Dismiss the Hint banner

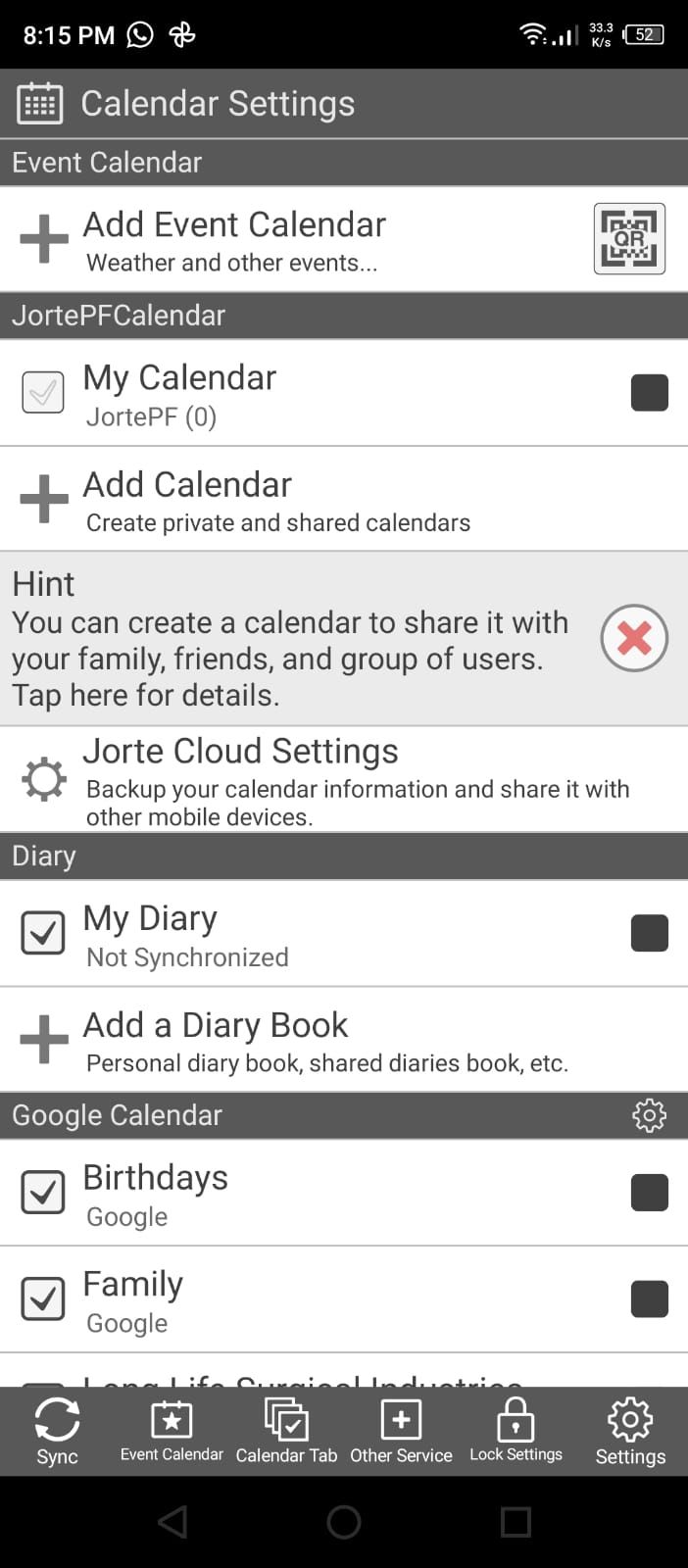(x=634, y=638)
